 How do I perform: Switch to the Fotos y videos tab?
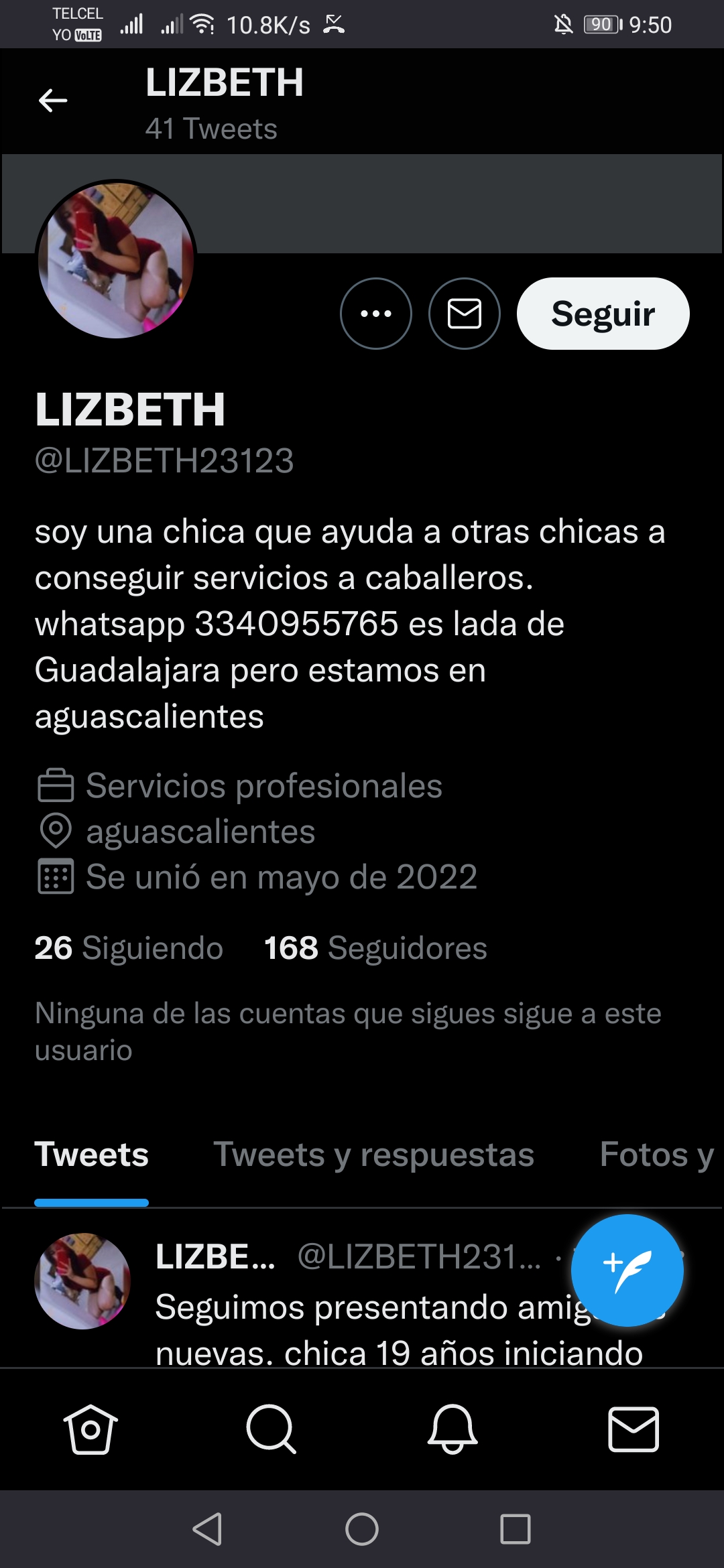pyautogui.click(x=657, y=1155)
